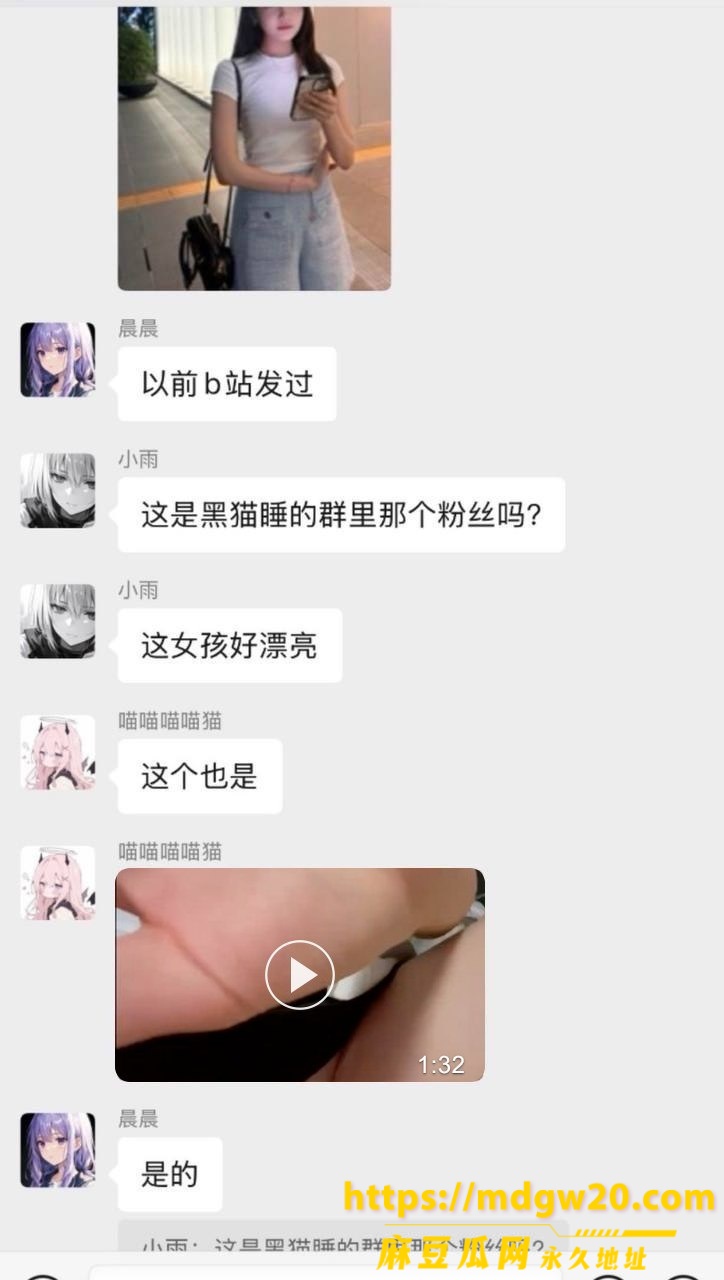Open the photo message at the top
Image resolution: width=724 pixels, height=1280 pixels.
[x=254, y=146]
